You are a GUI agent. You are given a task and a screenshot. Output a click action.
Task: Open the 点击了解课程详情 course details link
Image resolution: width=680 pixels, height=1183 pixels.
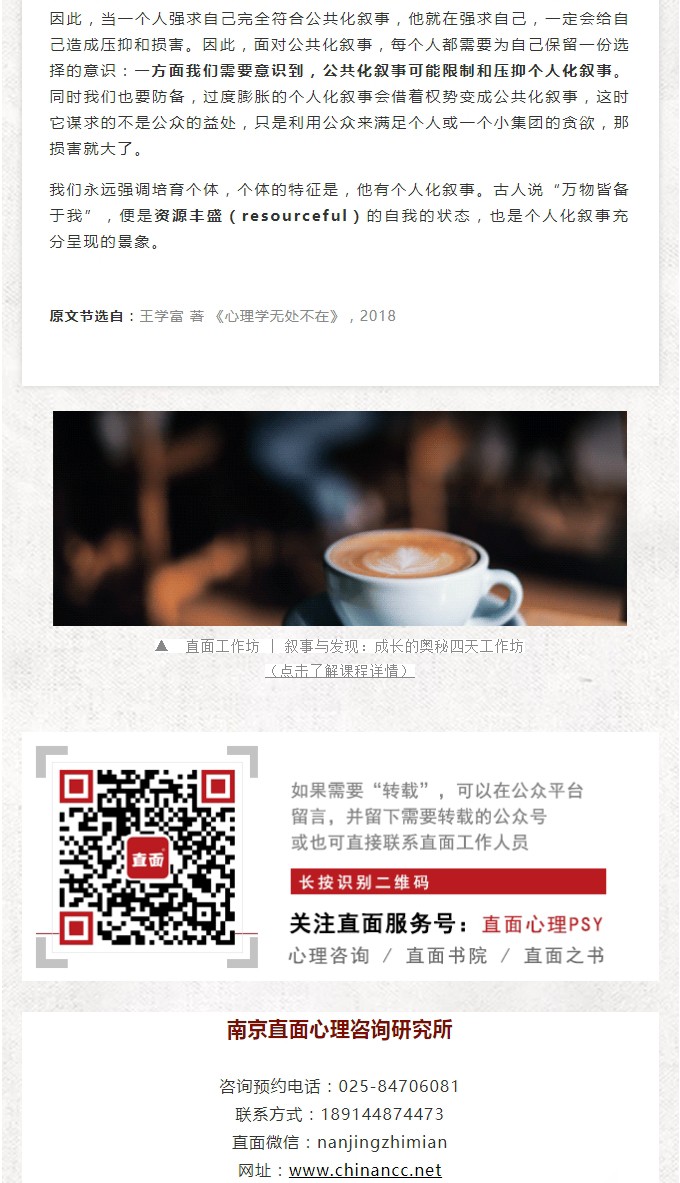point(340,671)
